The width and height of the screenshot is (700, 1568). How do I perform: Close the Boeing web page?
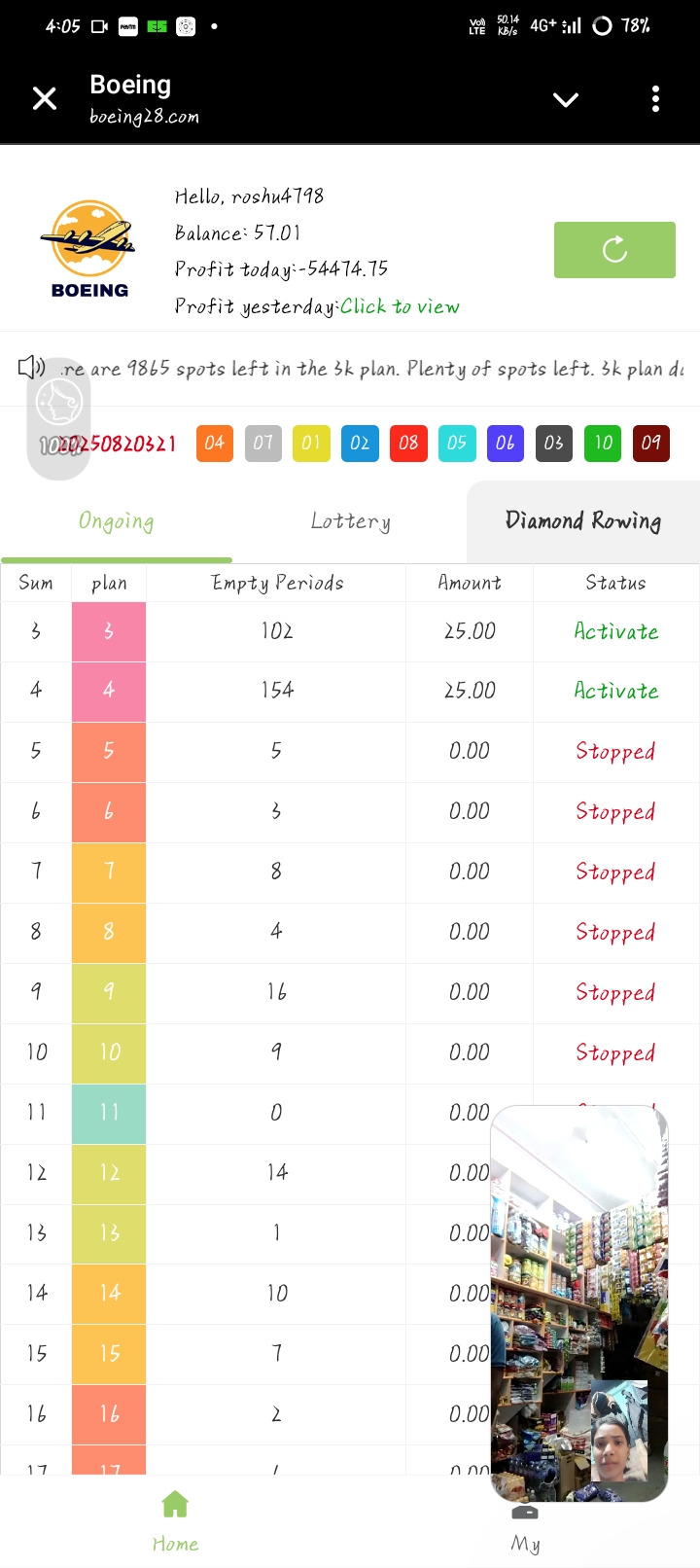click(x=45, y=98)
